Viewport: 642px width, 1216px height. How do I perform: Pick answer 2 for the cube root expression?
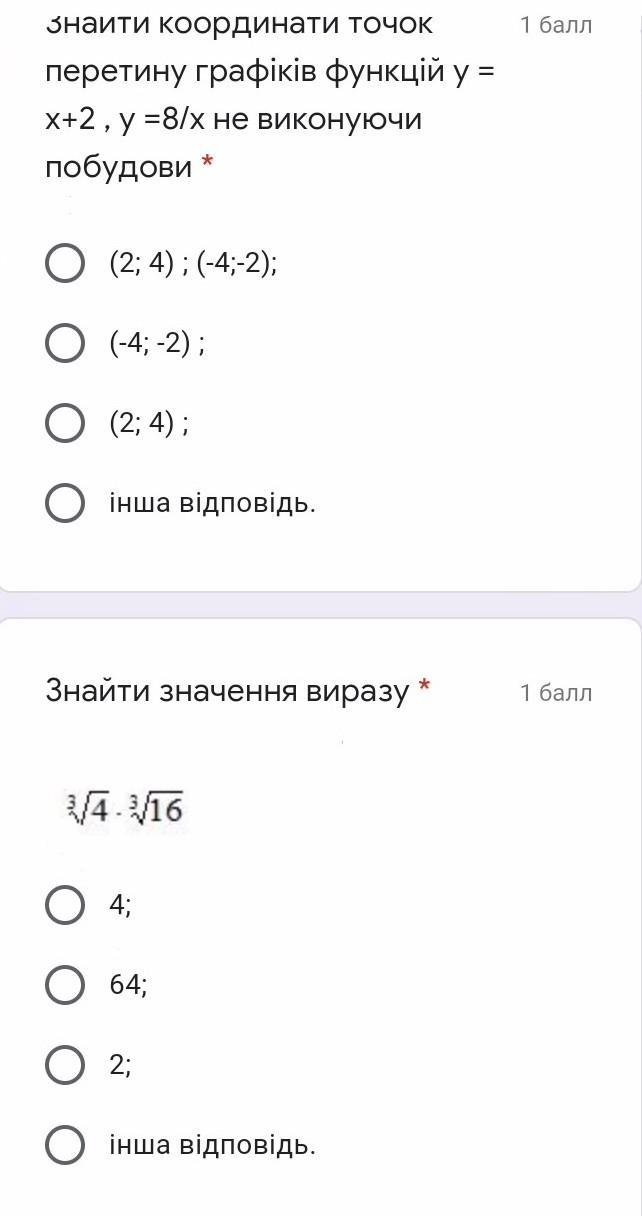coord(66,1066)
